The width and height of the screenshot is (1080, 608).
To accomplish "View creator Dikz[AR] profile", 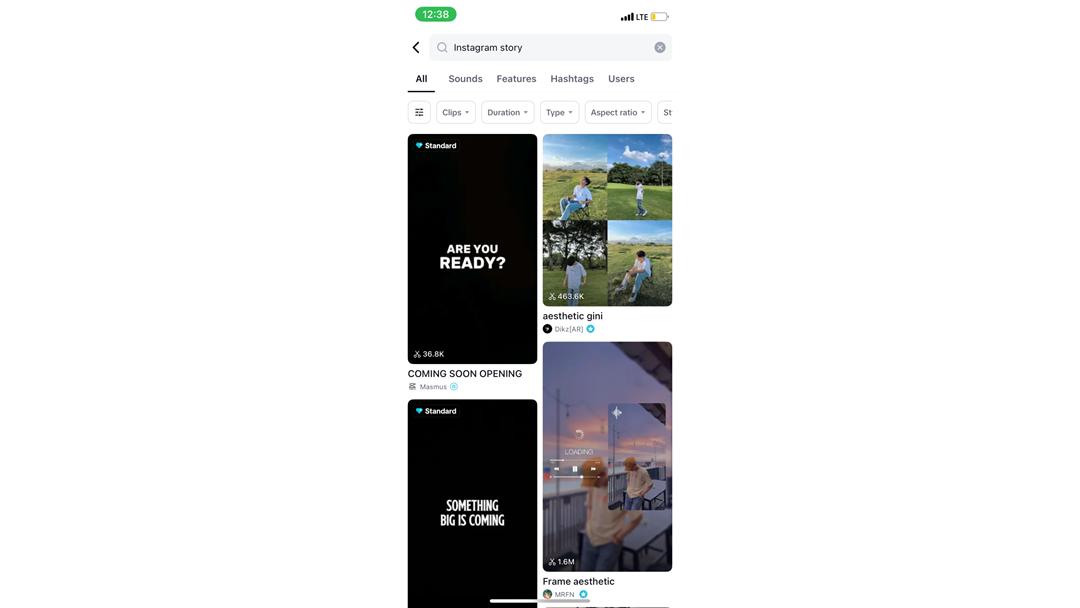I will (568, 329).
